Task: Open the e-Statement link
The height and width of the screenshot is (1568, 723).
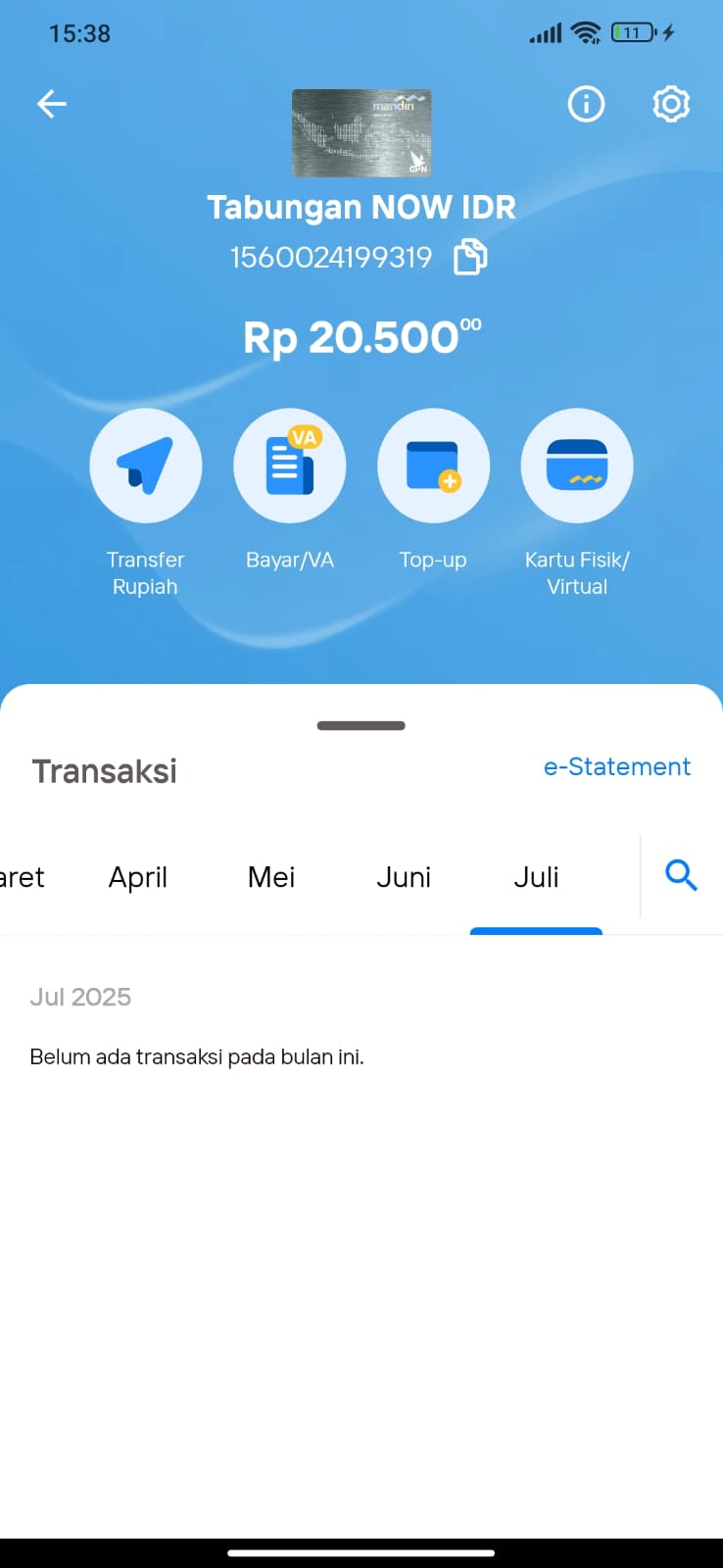Action: 617,766
